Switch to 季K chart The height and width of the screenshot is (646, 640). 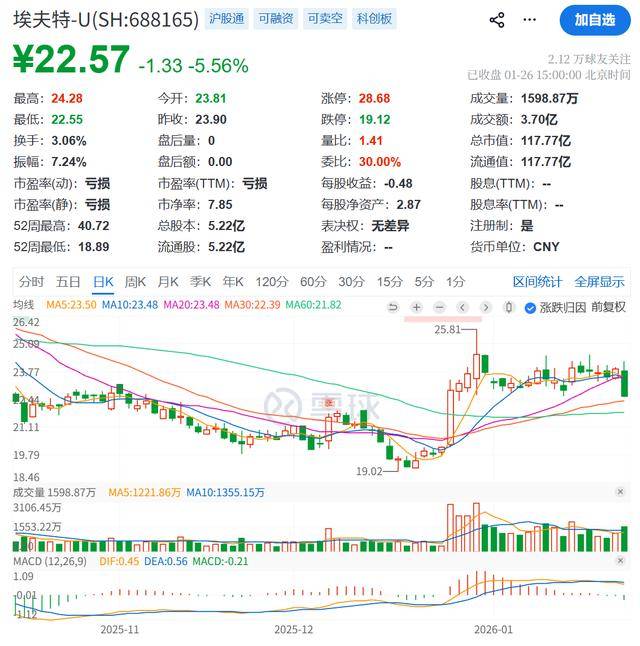[201, 282]
